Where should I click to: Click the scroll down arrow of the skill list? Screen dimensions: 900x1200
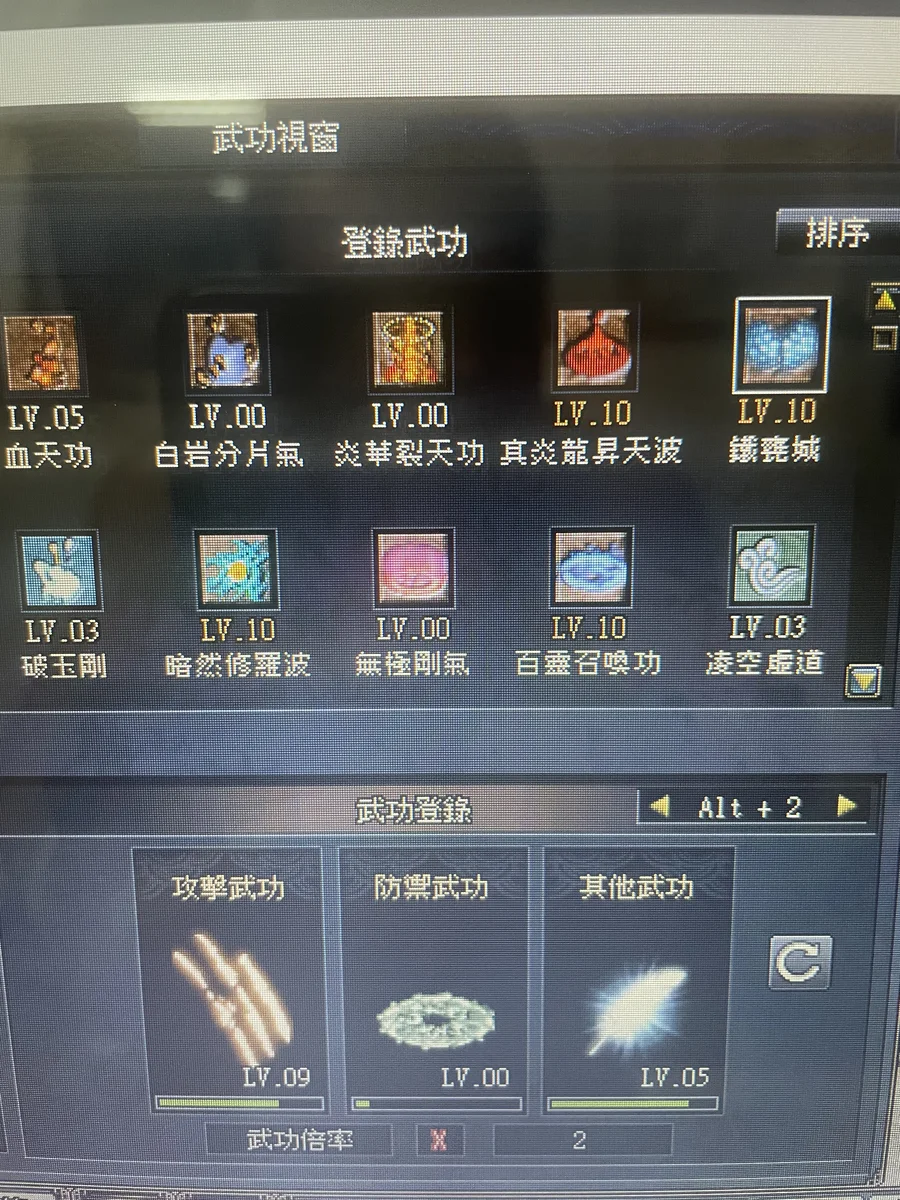point(863,680)
